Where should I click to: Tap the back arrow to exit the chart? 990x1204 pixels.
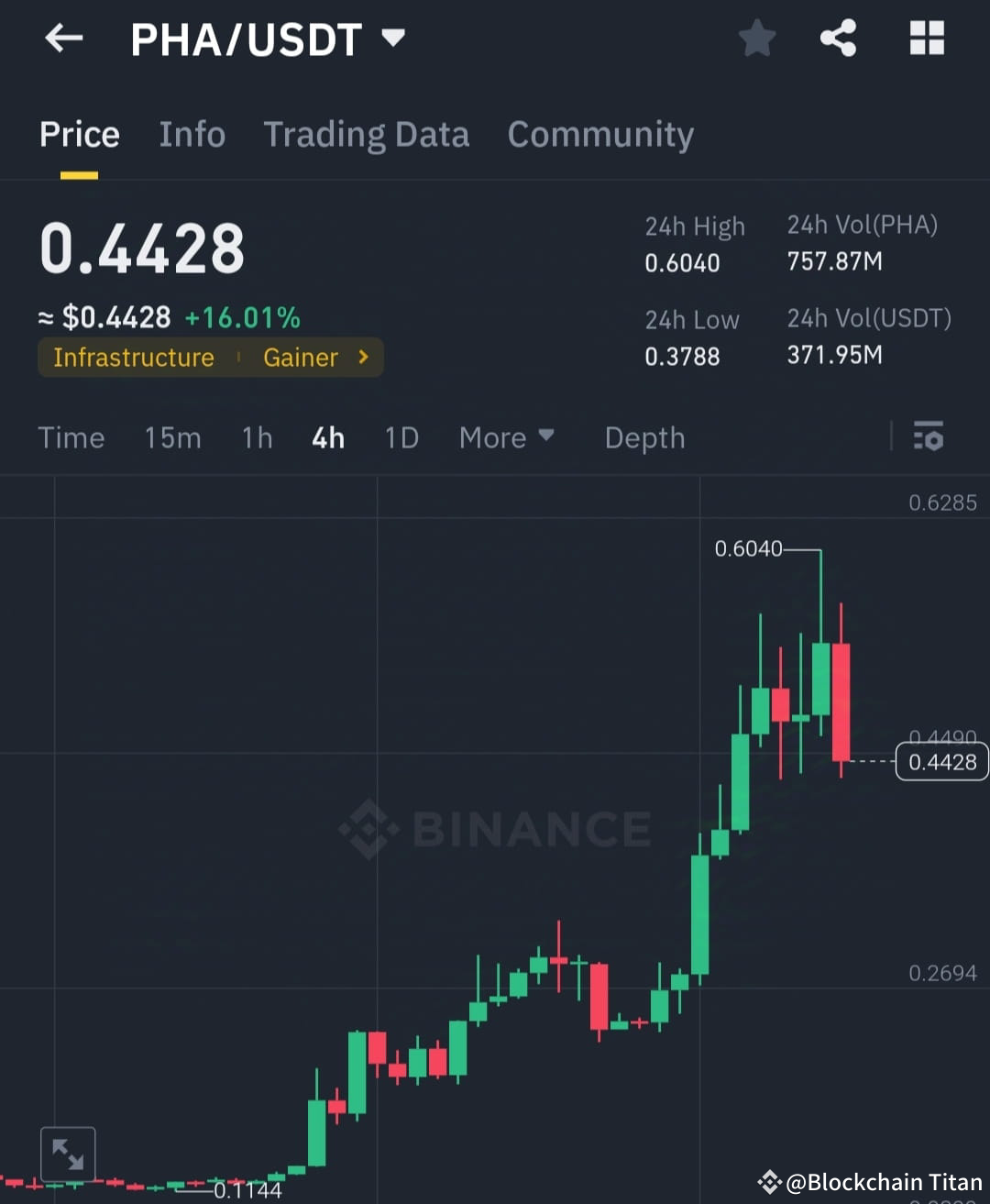(x=62, y=38)
